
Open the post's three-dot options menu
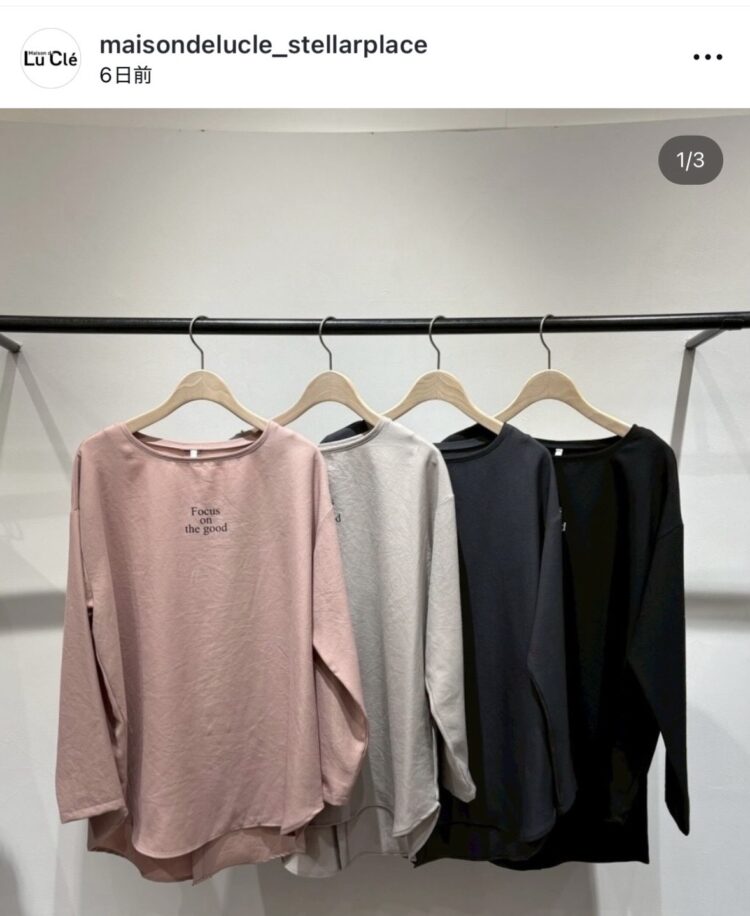tap(706, 58)
